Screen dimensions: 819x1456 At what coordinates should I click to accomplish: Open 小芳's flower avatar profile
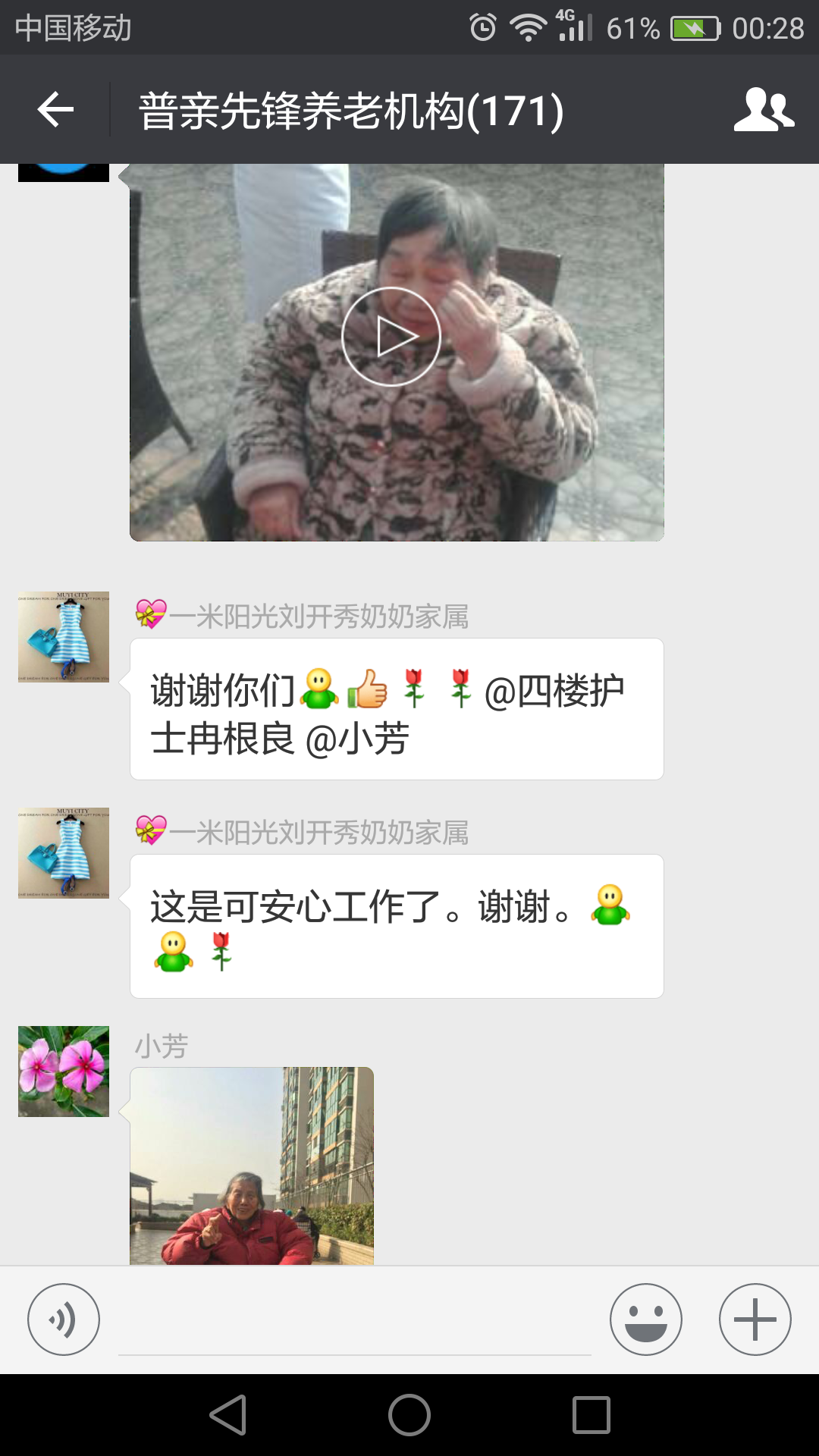pos(64,1071)
